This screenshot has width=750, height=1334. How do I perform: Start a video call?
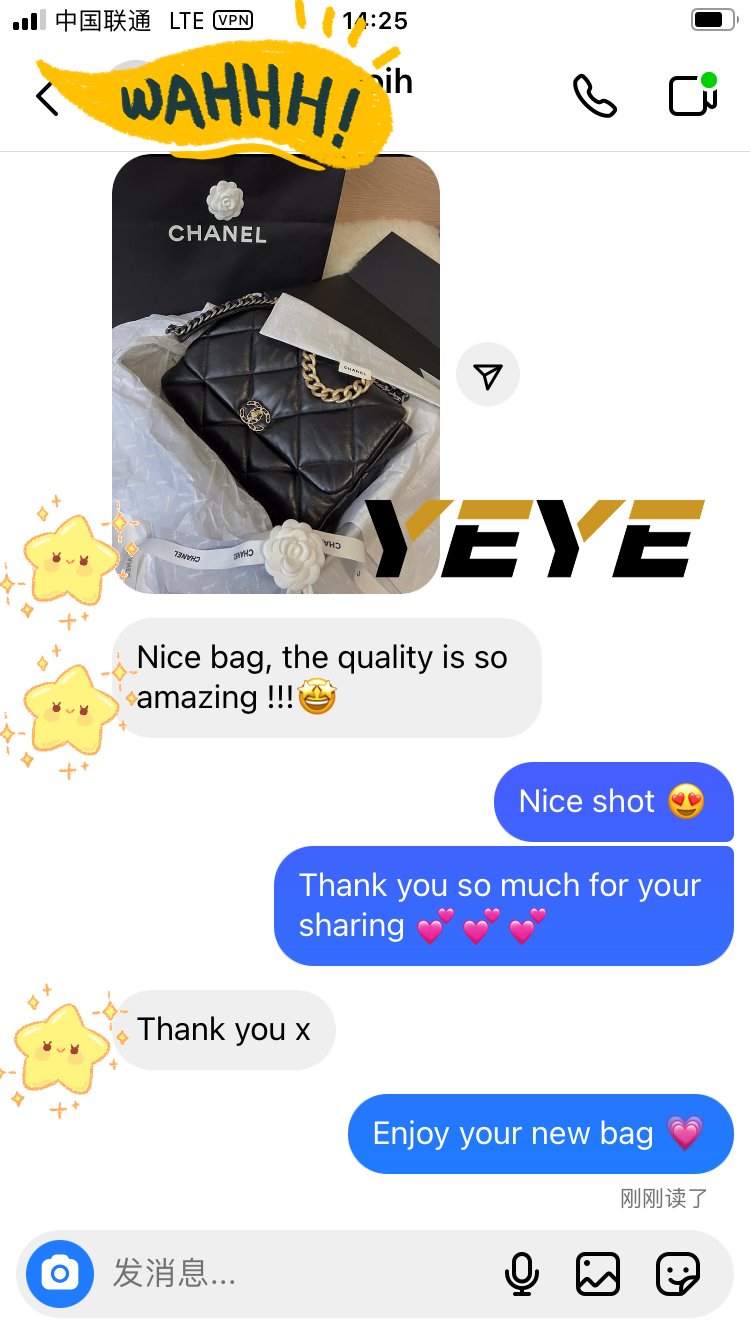(692, 96)
